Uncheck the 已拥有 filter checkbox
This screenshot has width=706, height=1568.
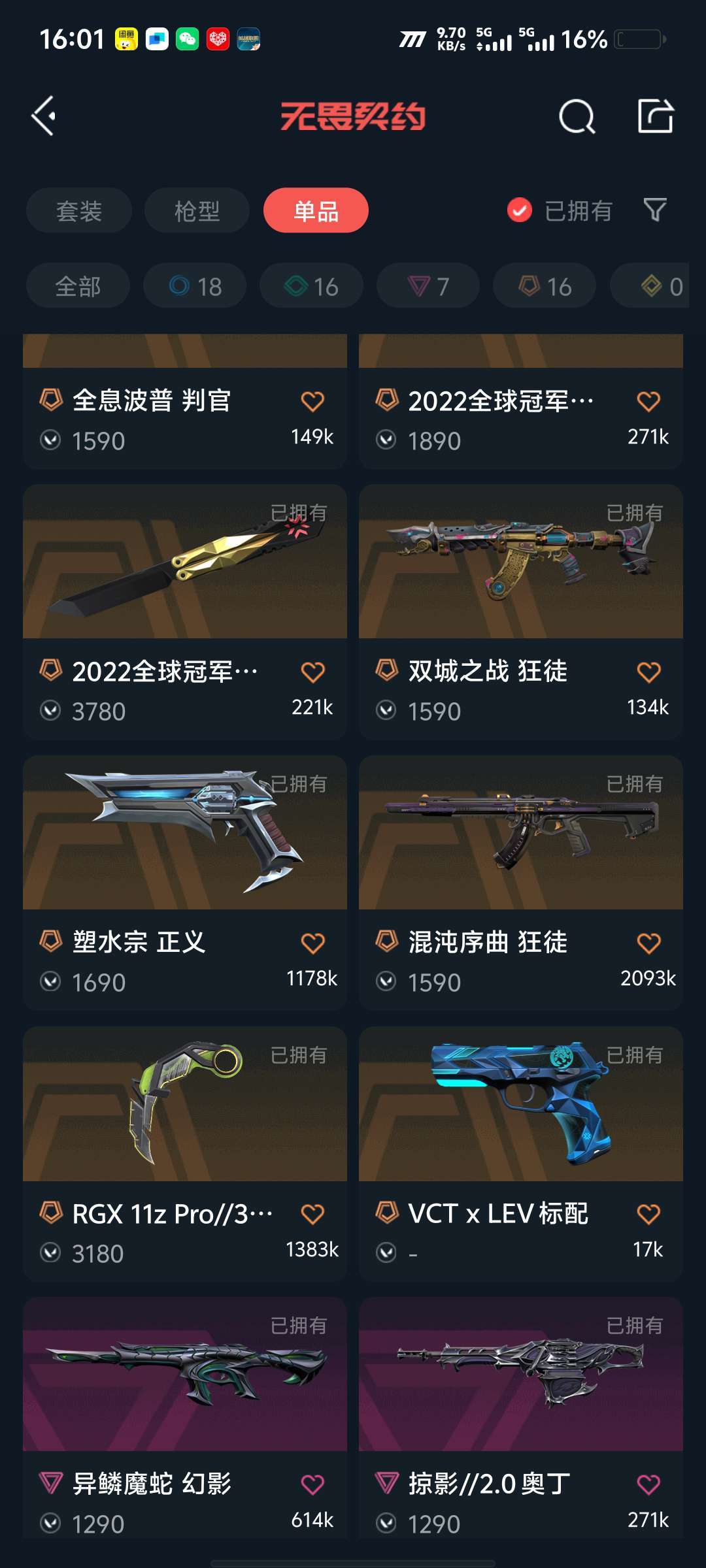click(520, 210)
